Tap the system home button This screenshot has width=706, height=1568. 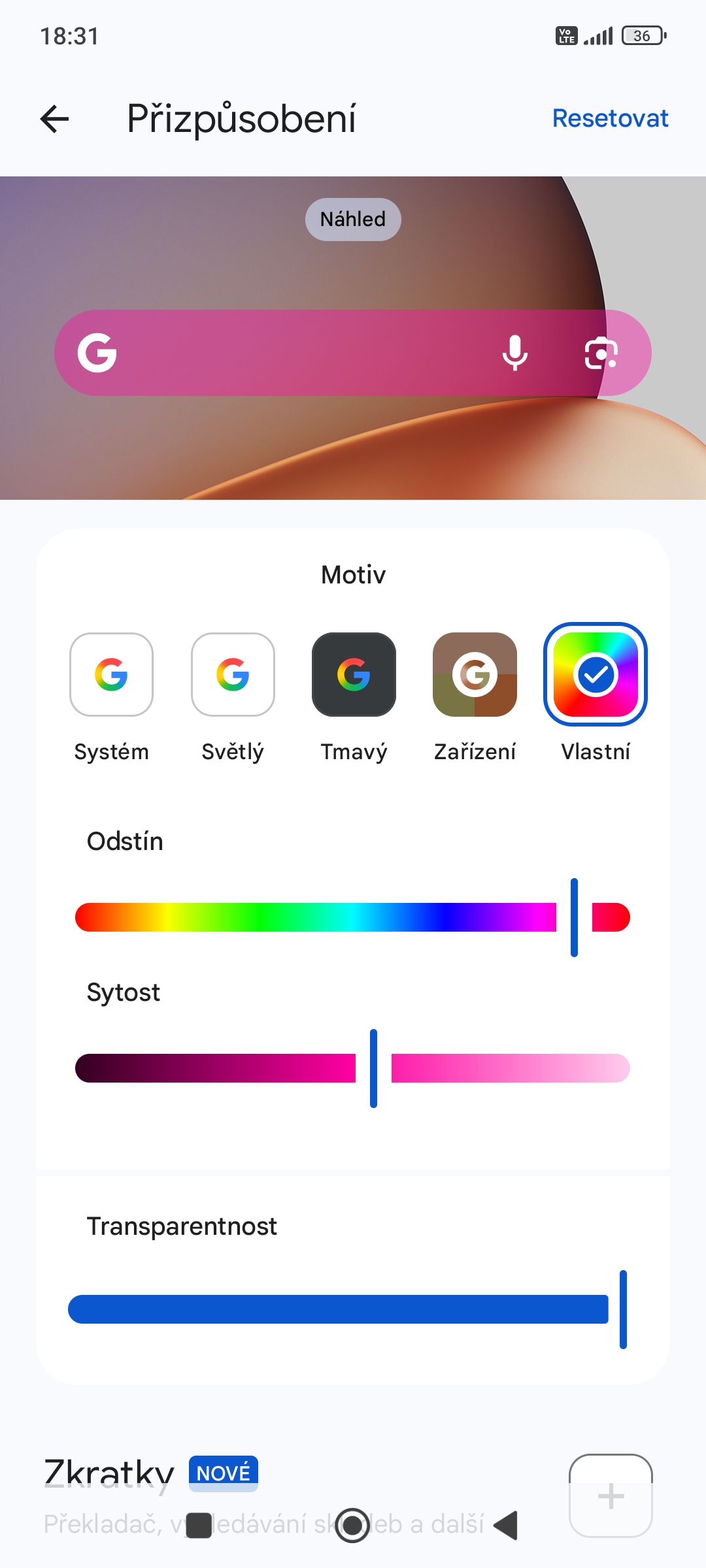click(352, 1526)
